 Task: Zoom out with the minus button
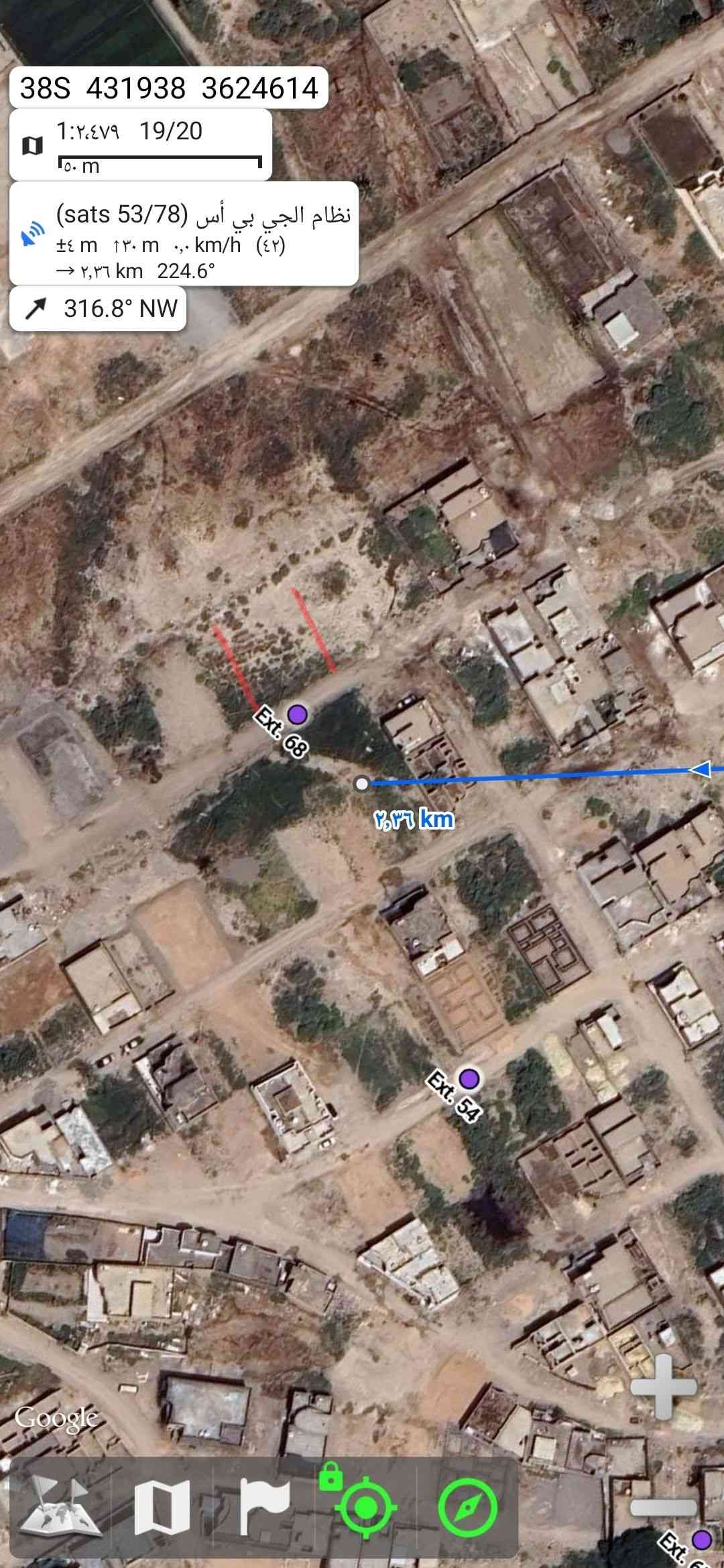pyautogui.click(x=662, y=1508)
